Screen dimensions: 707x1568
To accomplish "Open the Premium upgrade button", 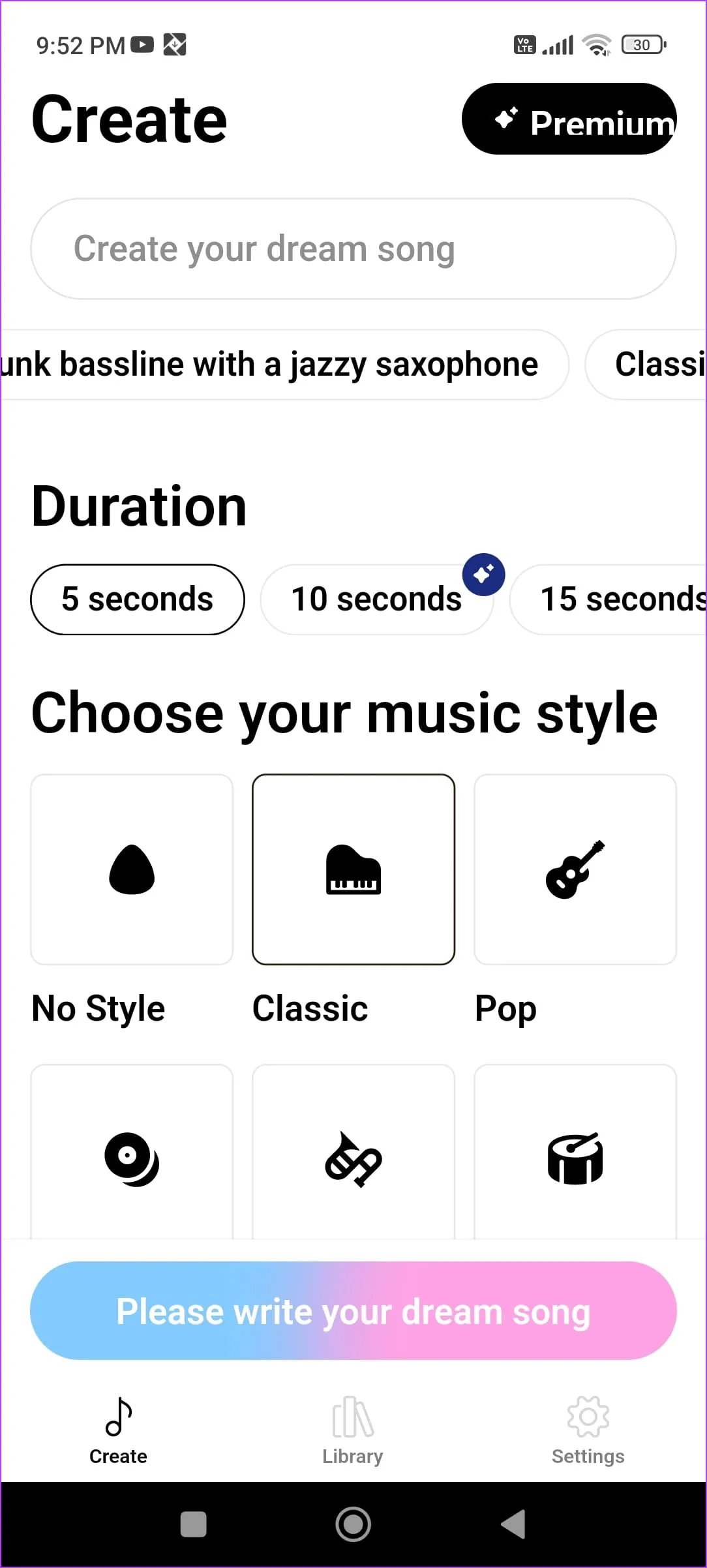I will [569, 119].
